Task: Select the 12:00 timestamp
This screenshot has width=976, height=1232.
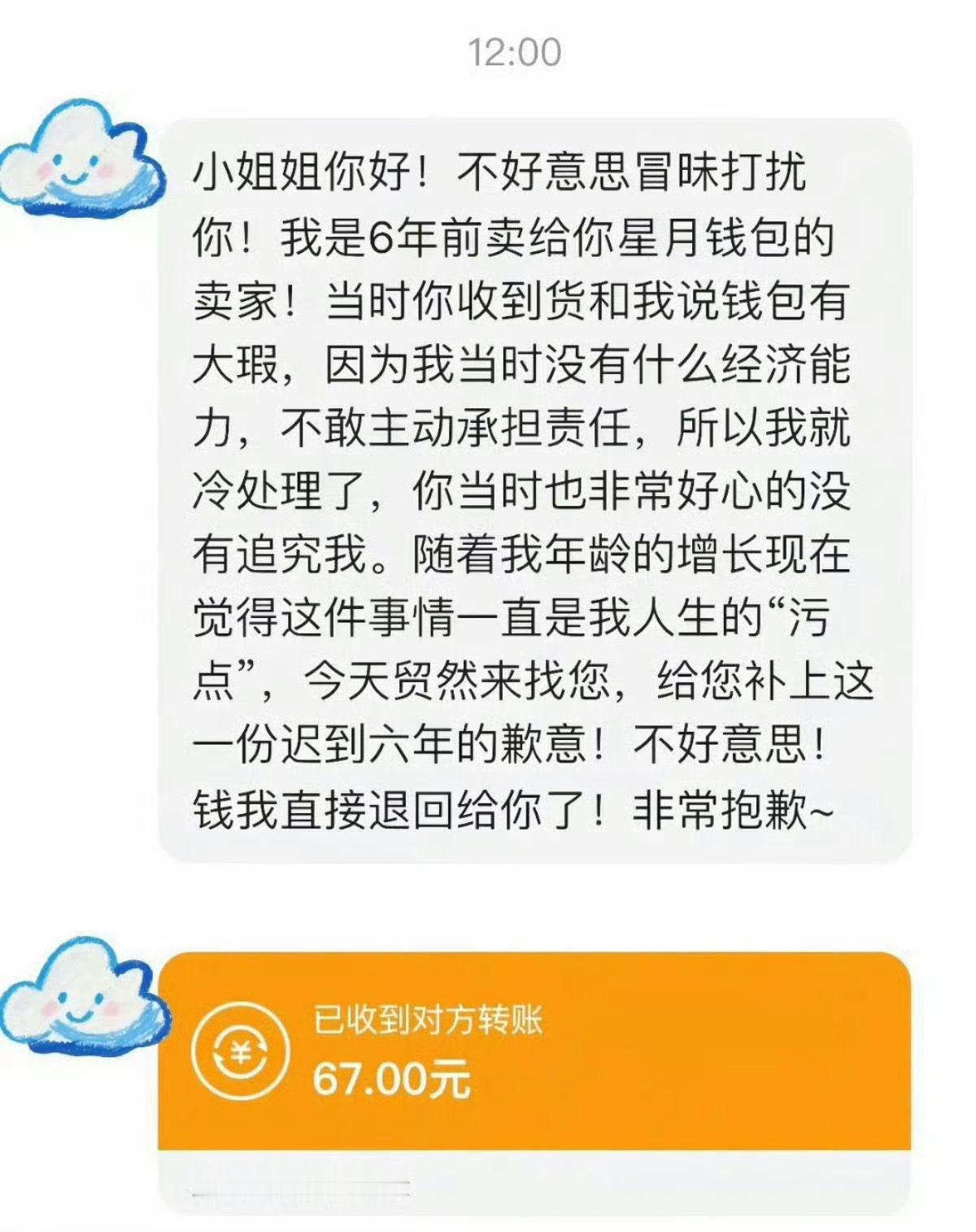Action: (x=513, y=53)
